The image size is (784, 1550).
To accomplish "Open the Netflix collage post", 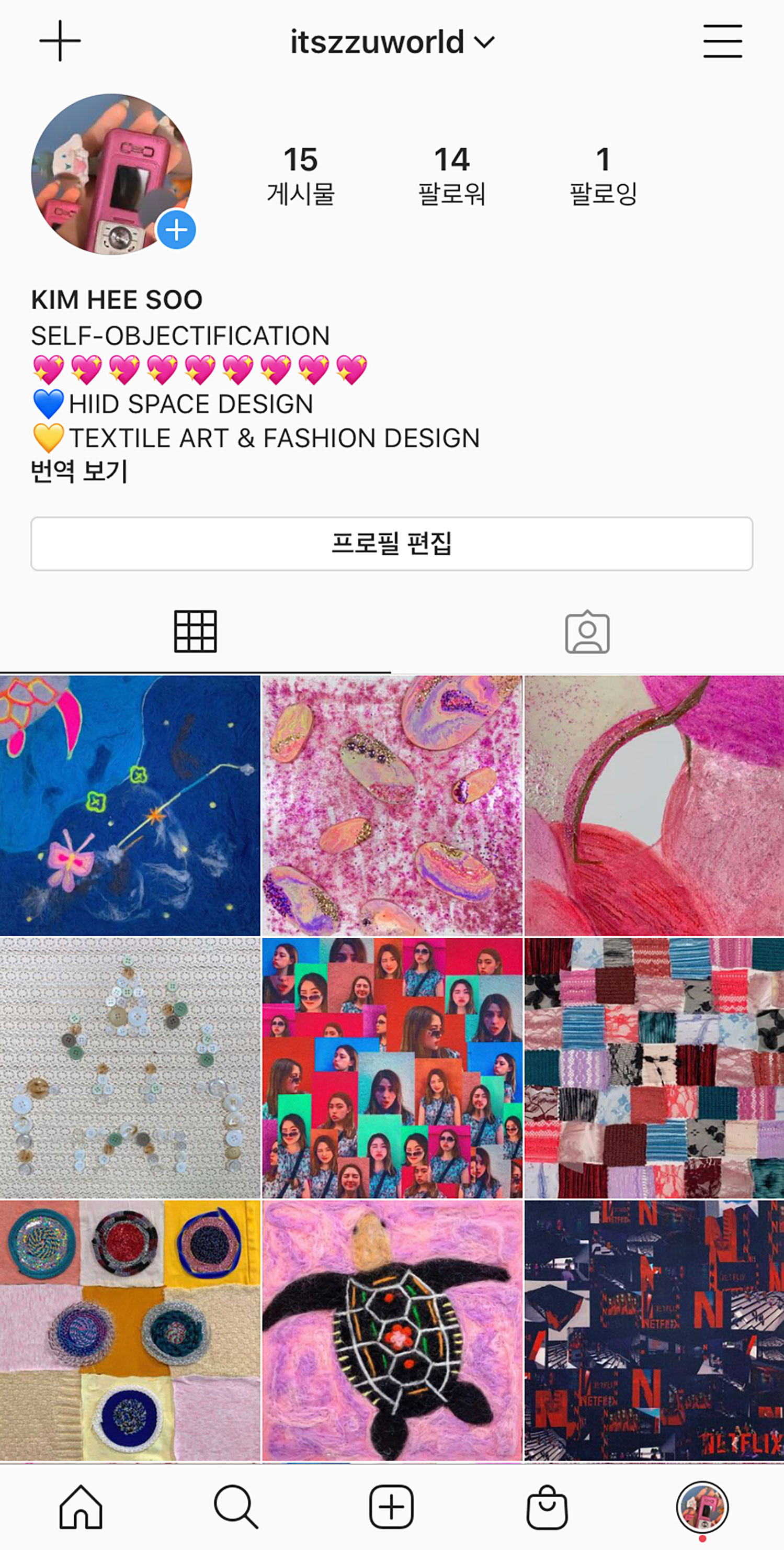I will 654,1330.
